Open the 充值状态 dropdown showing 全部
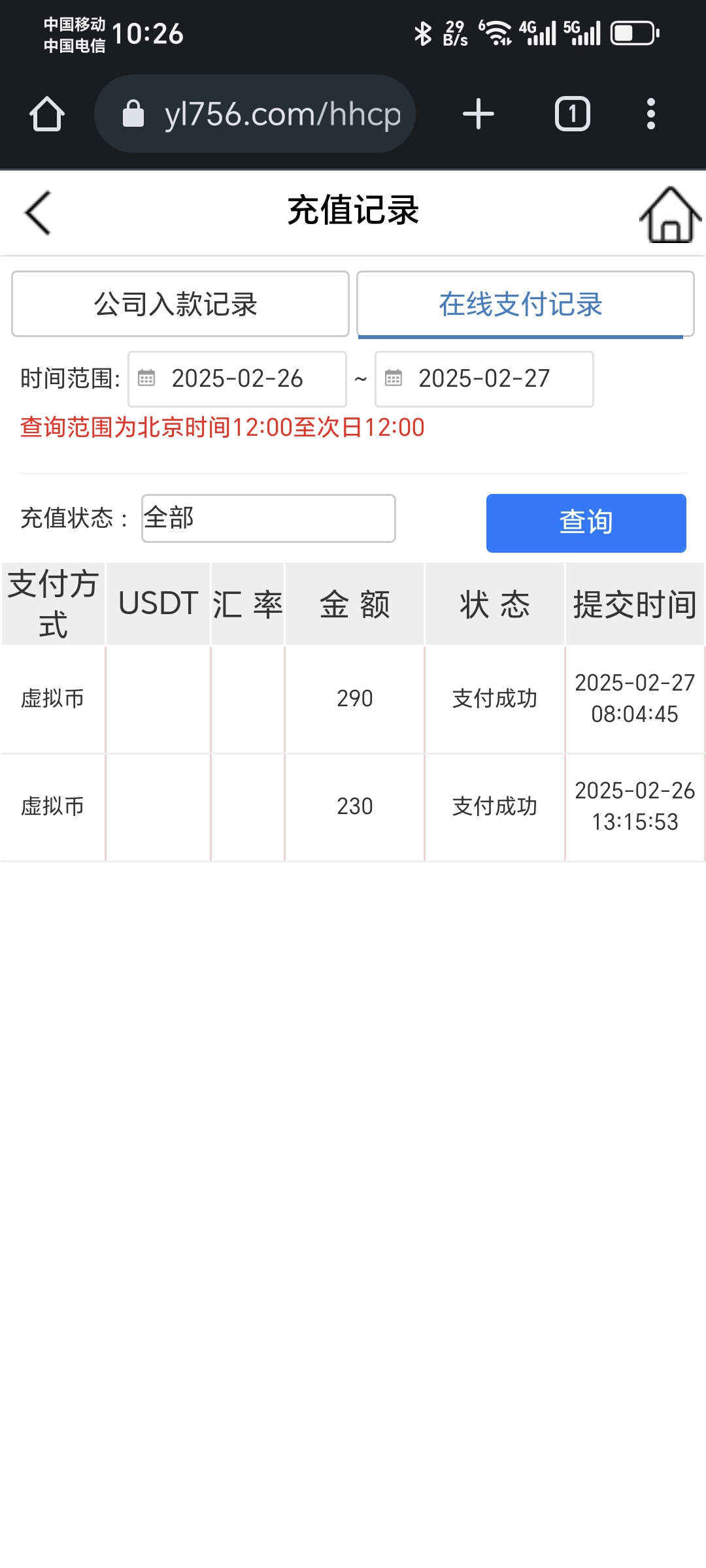The image size is (706, 1568). pyautogui.click(x=268, y=517)
